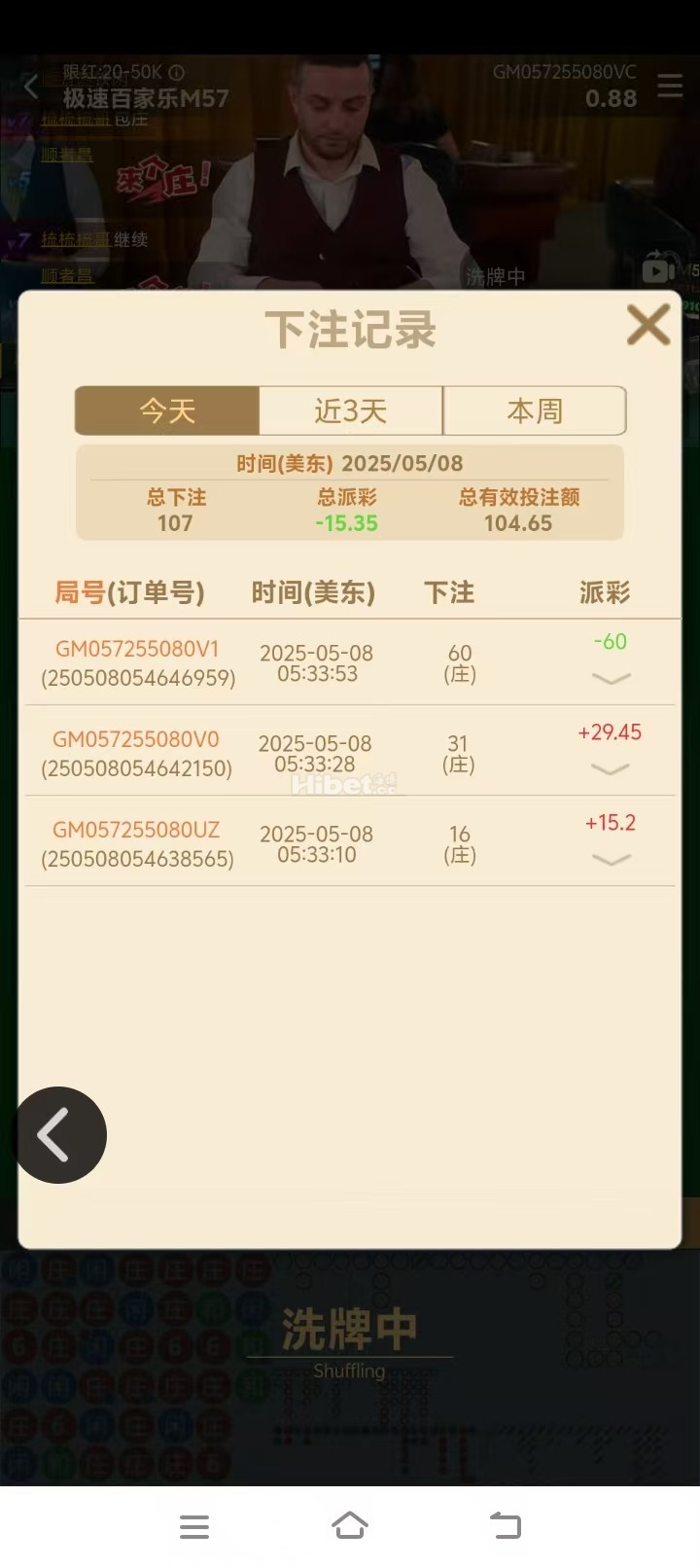
Task: Switch to the 近3天 tab
Action: [350, 410]
